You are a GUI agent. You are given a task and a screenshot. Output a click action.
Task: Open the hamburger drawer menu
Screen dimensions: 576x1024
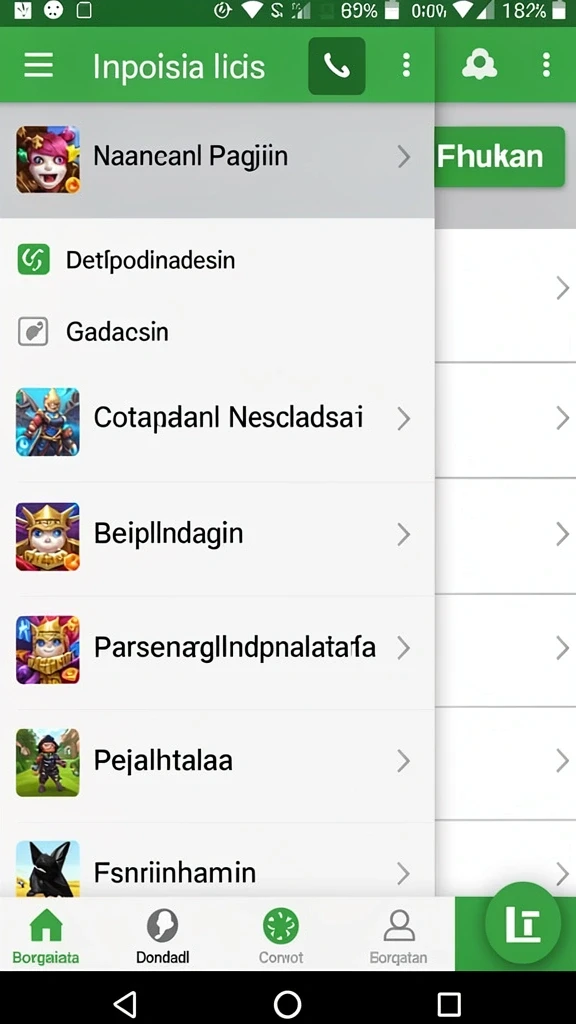[39, 65]
